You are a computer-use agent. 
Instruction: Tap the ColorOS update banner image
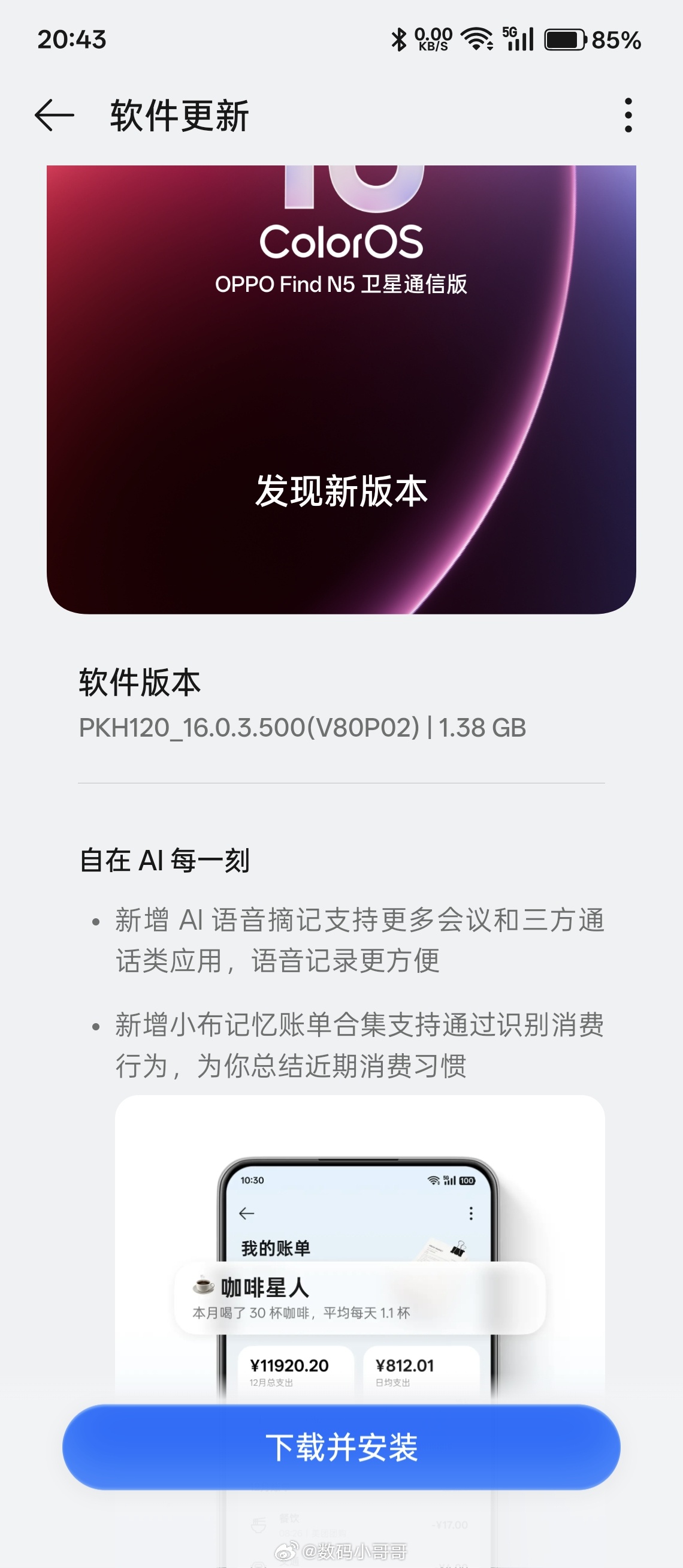pos(341,390)
